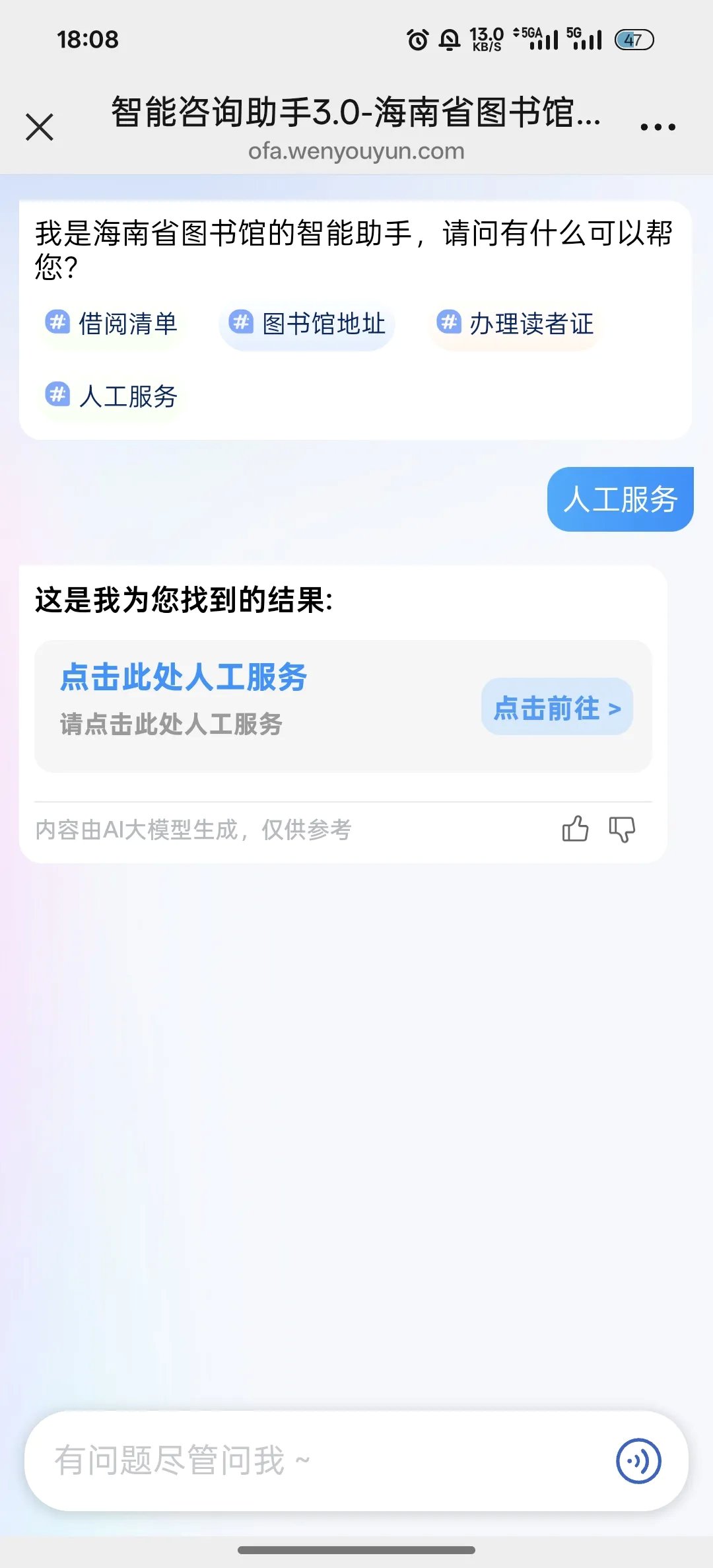Select the 借阅清单 quick chip
This screenshot has height=1568, width=713.
pos(112,324)
